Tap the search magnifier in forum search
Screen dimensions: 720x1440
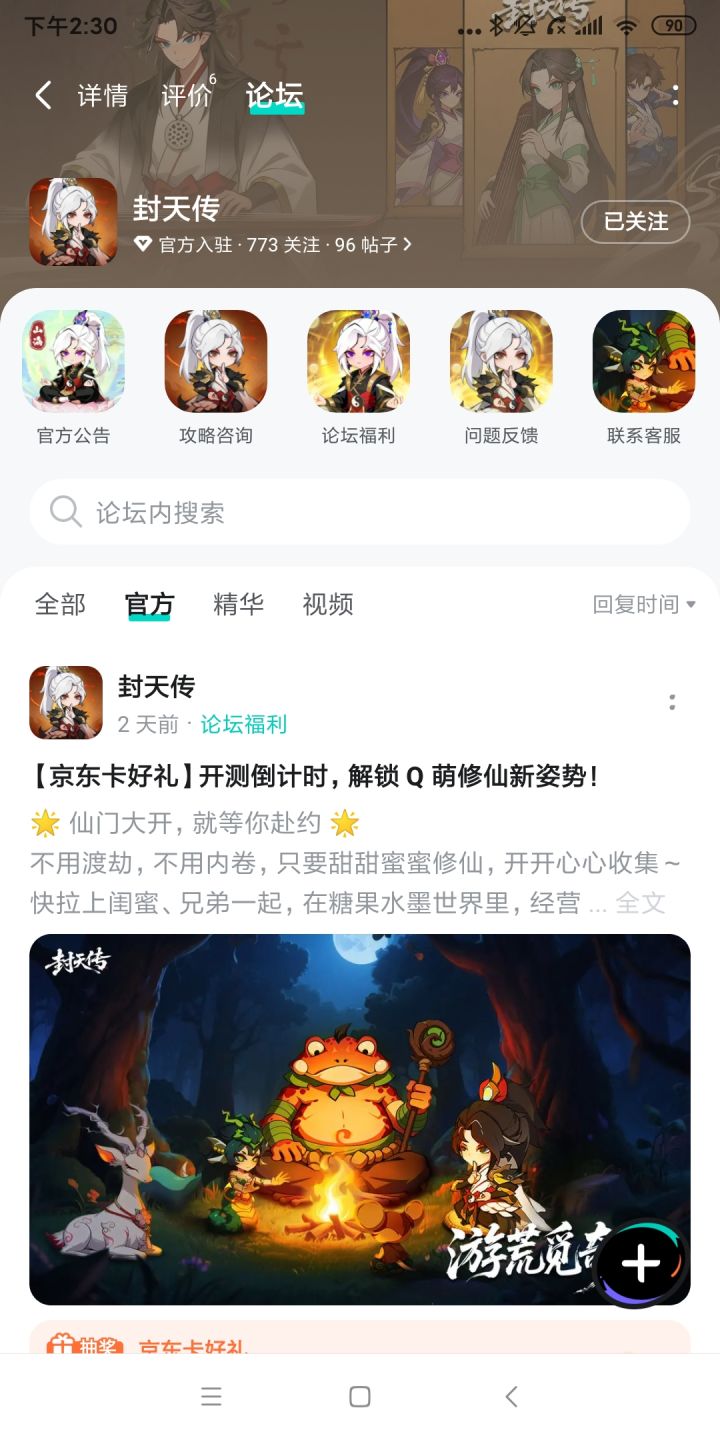coord(64,512)
